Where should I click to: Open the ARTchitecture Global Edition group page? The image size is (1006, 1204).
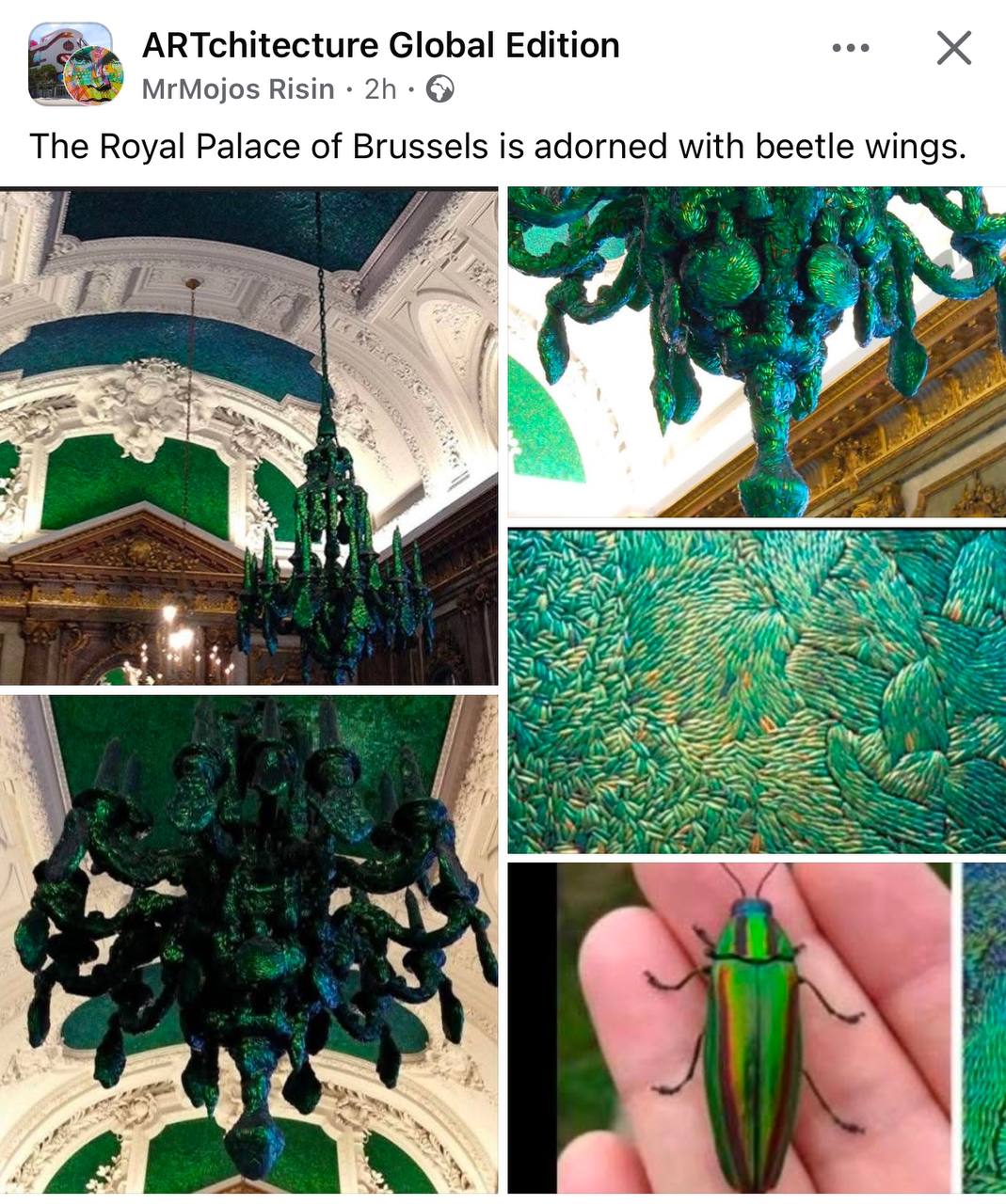point(380,45)
